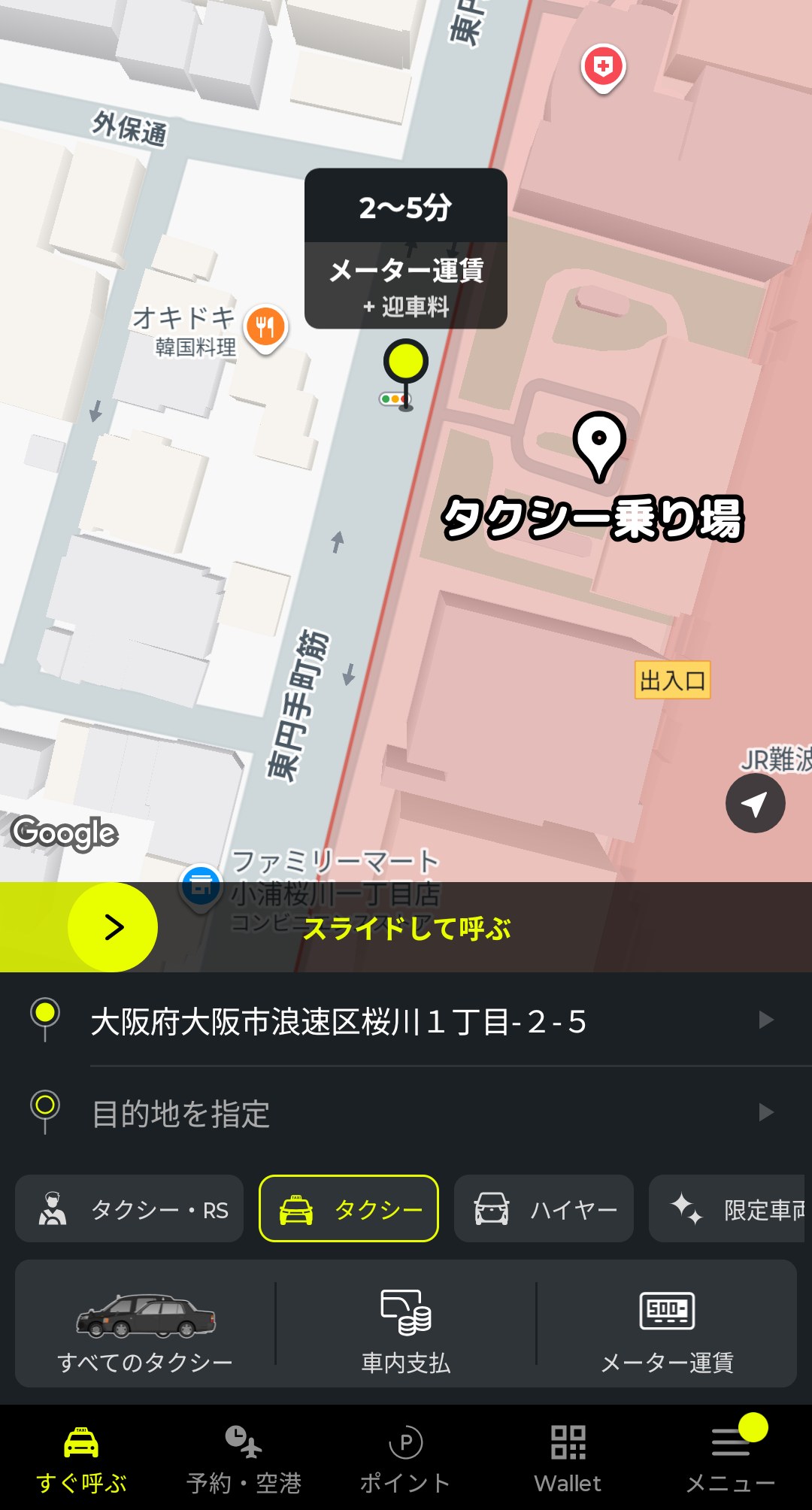The image size is (812, 1510).
Task: Open the ポイント tab
Action: point(406,1459)
